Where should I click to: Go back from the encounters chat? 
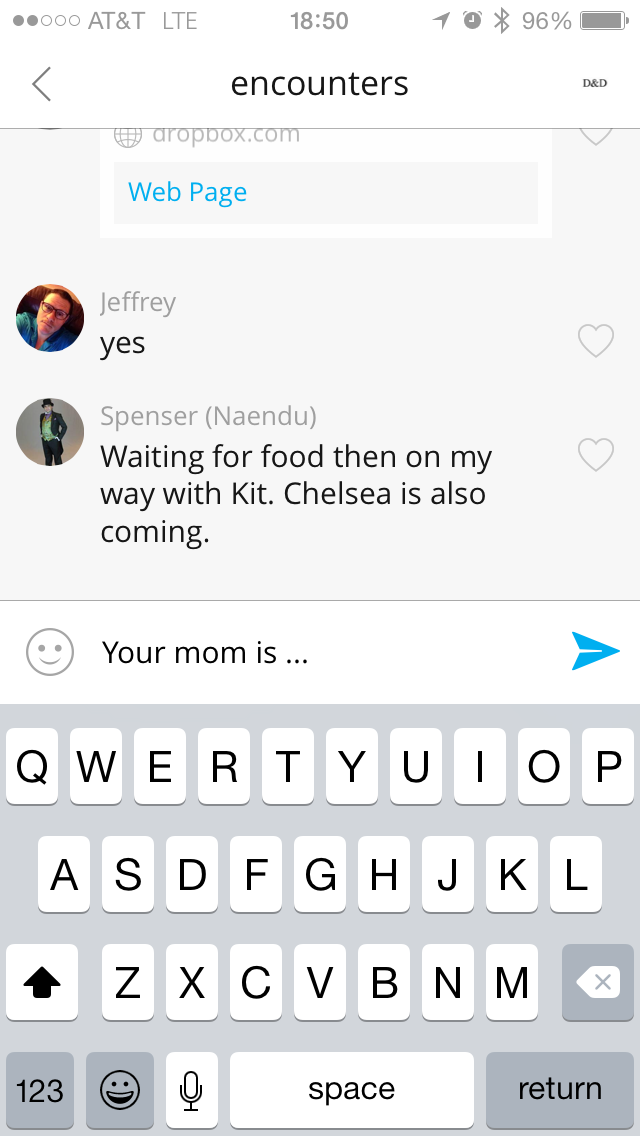click(x=41, y=84)
